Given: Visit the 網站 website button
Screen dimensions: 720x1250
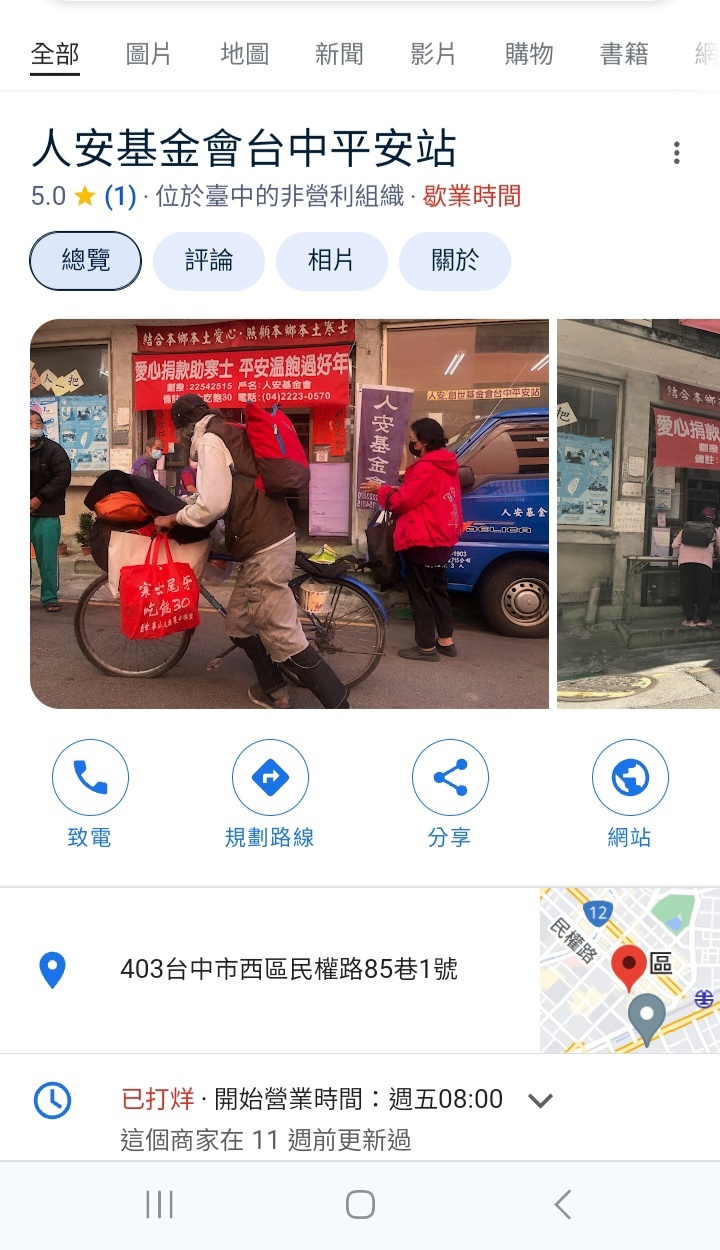Looking at the screenshot, I should pyautogui.click(x=630, y=778).
